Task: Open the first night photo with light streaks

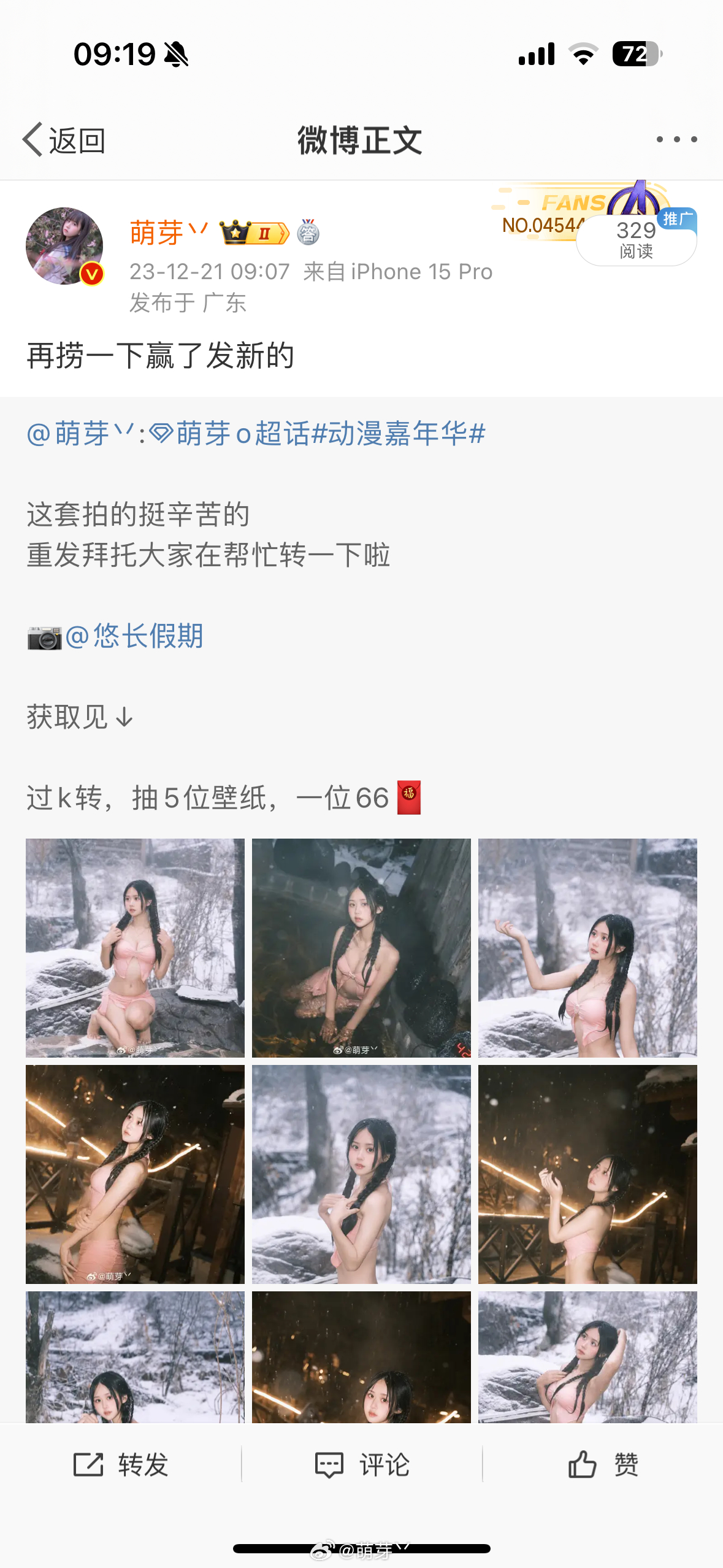Action: click(x=135, y=1174)
